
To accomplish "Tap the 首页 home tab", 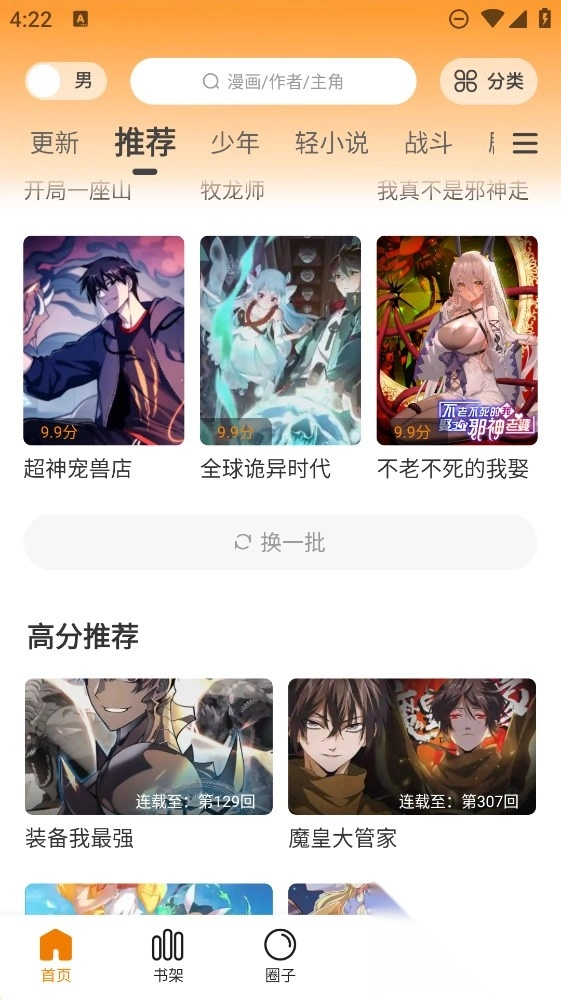I will pos(56,956).
